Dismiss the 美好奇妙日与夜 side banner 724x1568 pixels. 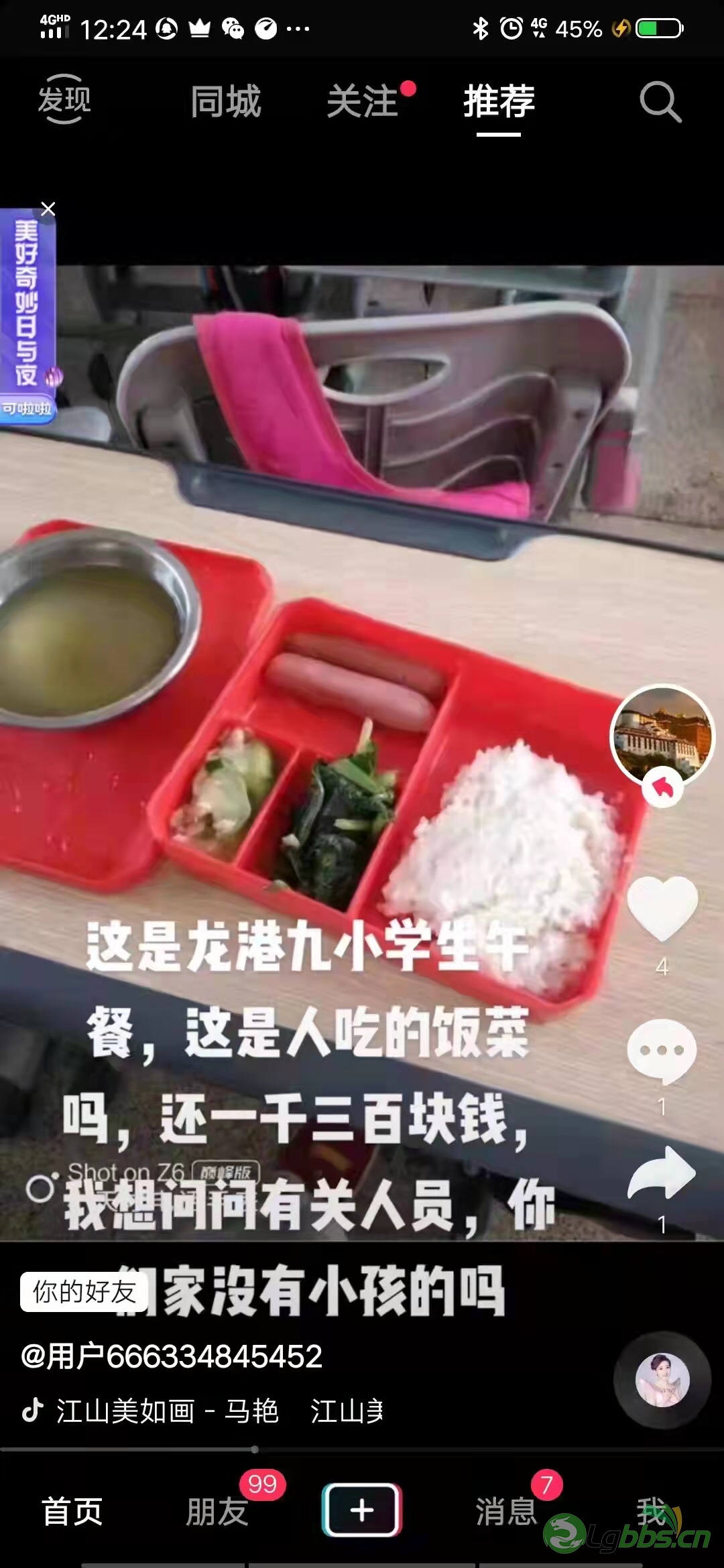coord(48,209)
